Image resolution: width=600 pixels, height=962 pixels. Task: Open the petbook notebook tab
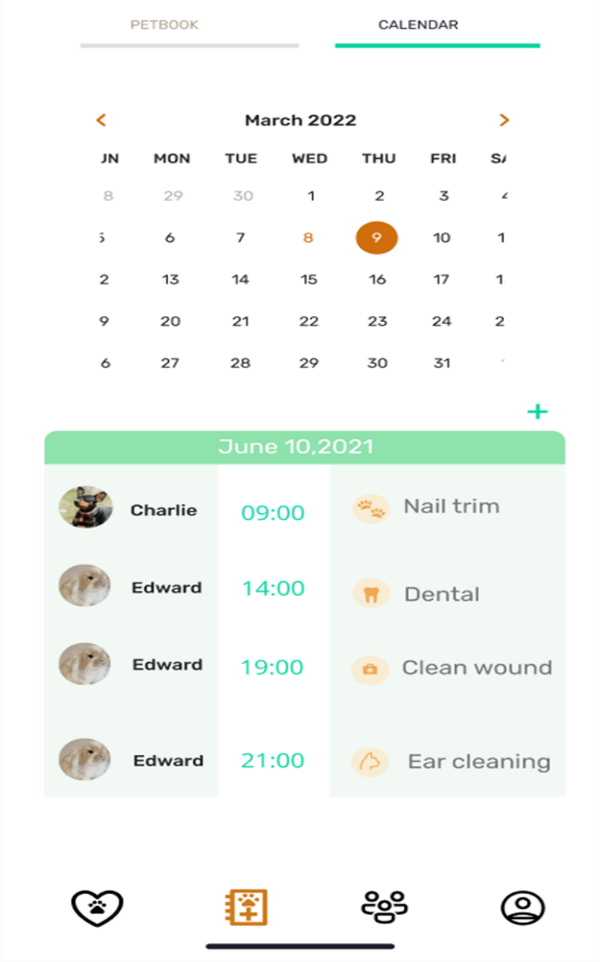245,907
